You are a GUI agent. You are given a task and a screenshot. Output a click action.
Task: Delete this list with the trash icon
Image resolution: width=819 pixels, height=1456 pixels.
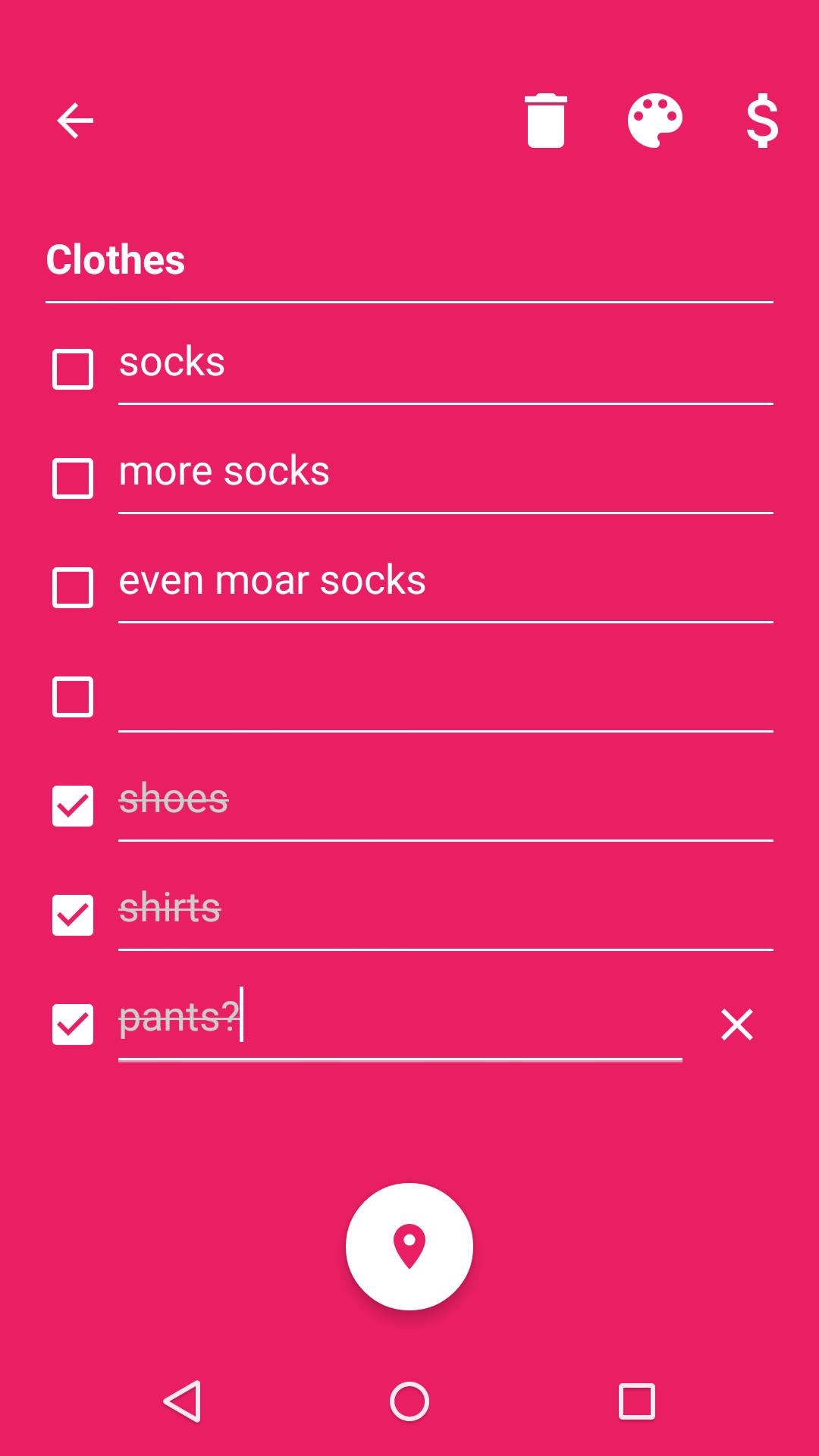(545, 121)
